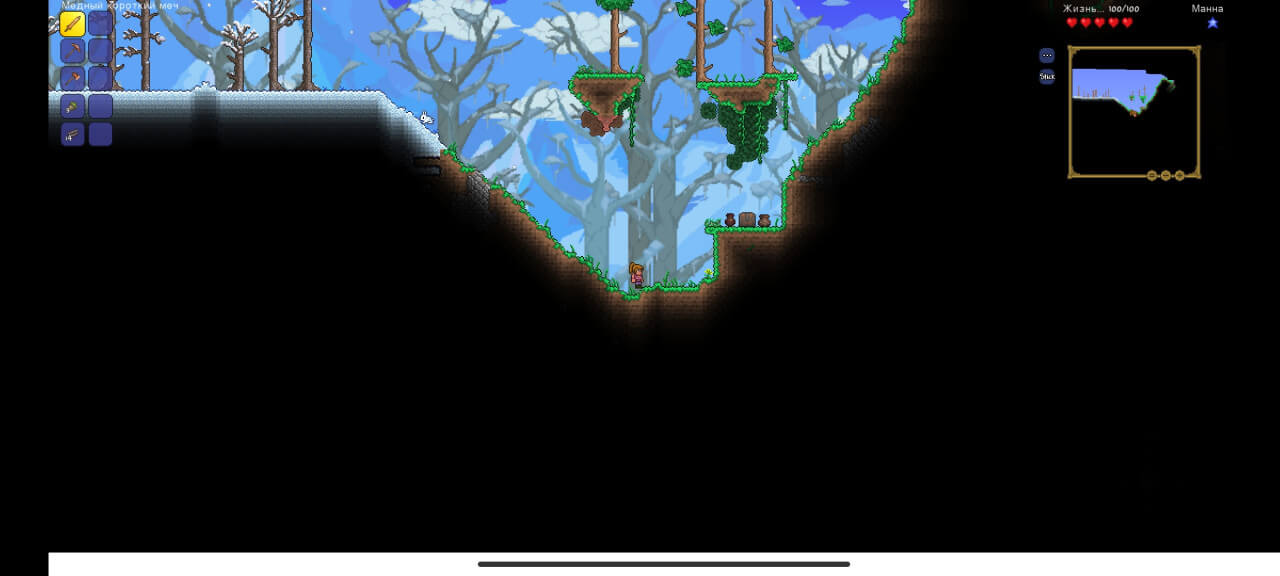Select the empty slot beside the copper shortsword

click(x=100, y=23)
